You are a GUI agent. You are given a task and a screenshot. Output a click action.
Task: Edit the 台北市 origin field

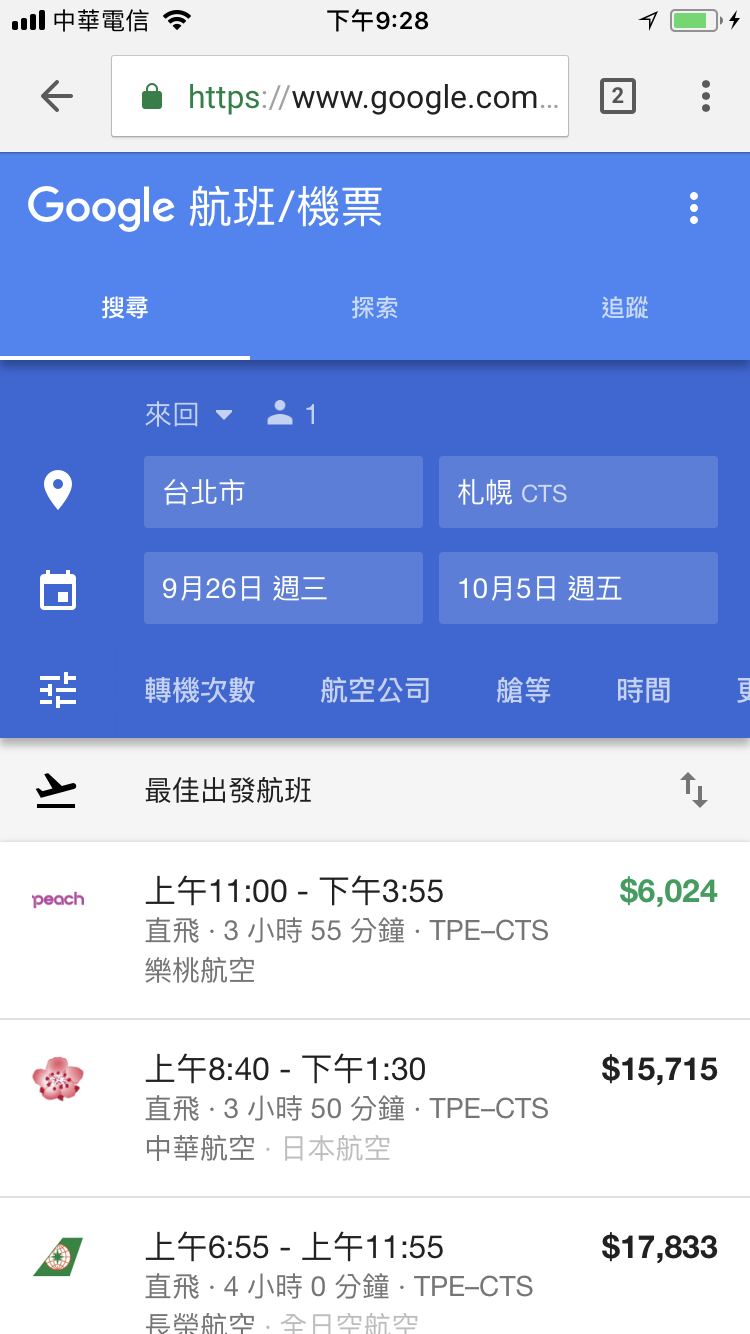283,492
